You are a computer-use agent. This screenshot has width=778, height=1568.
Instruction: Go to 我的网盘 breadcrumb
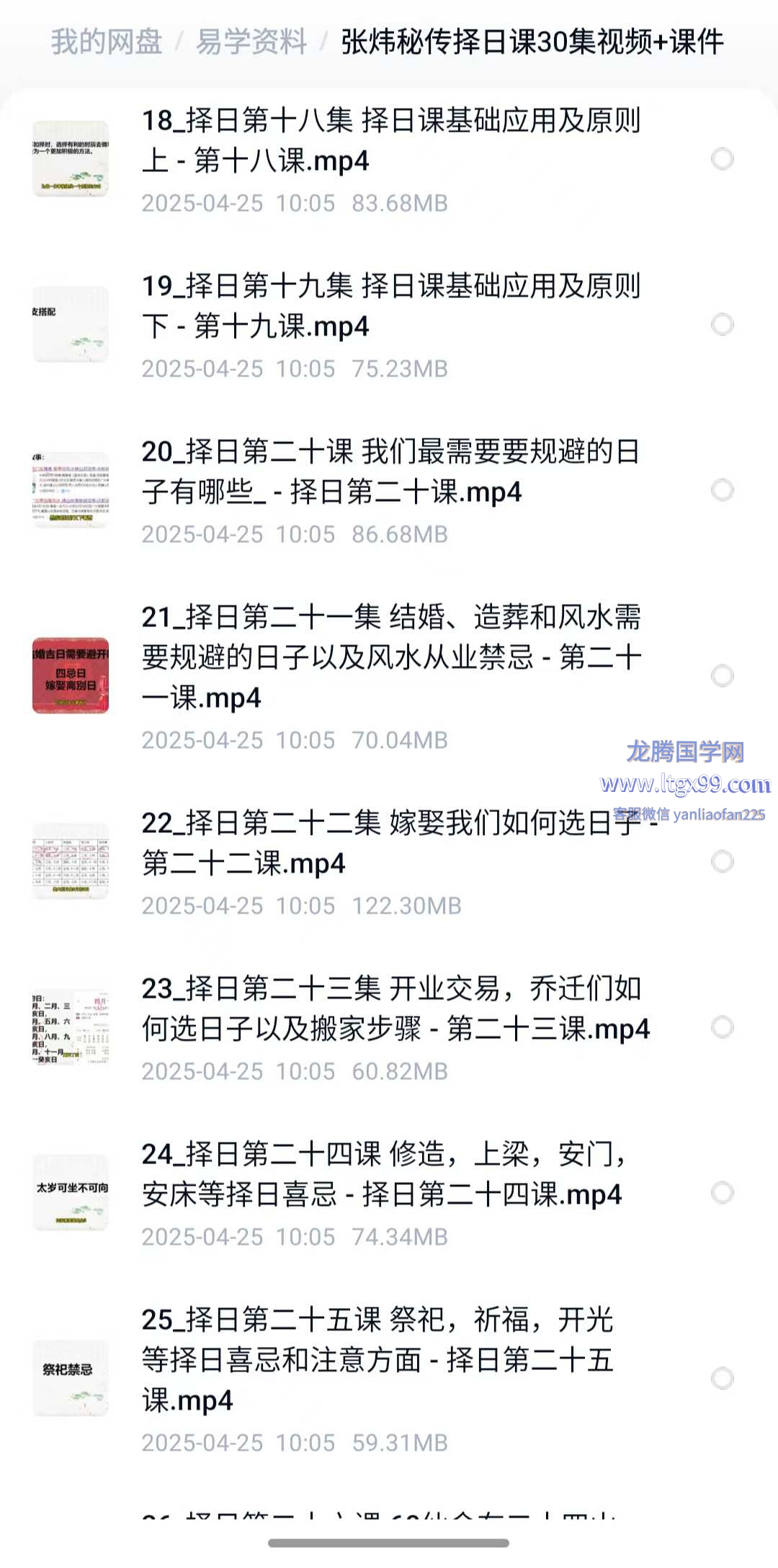pyautogui.click(x=107, y=42)
